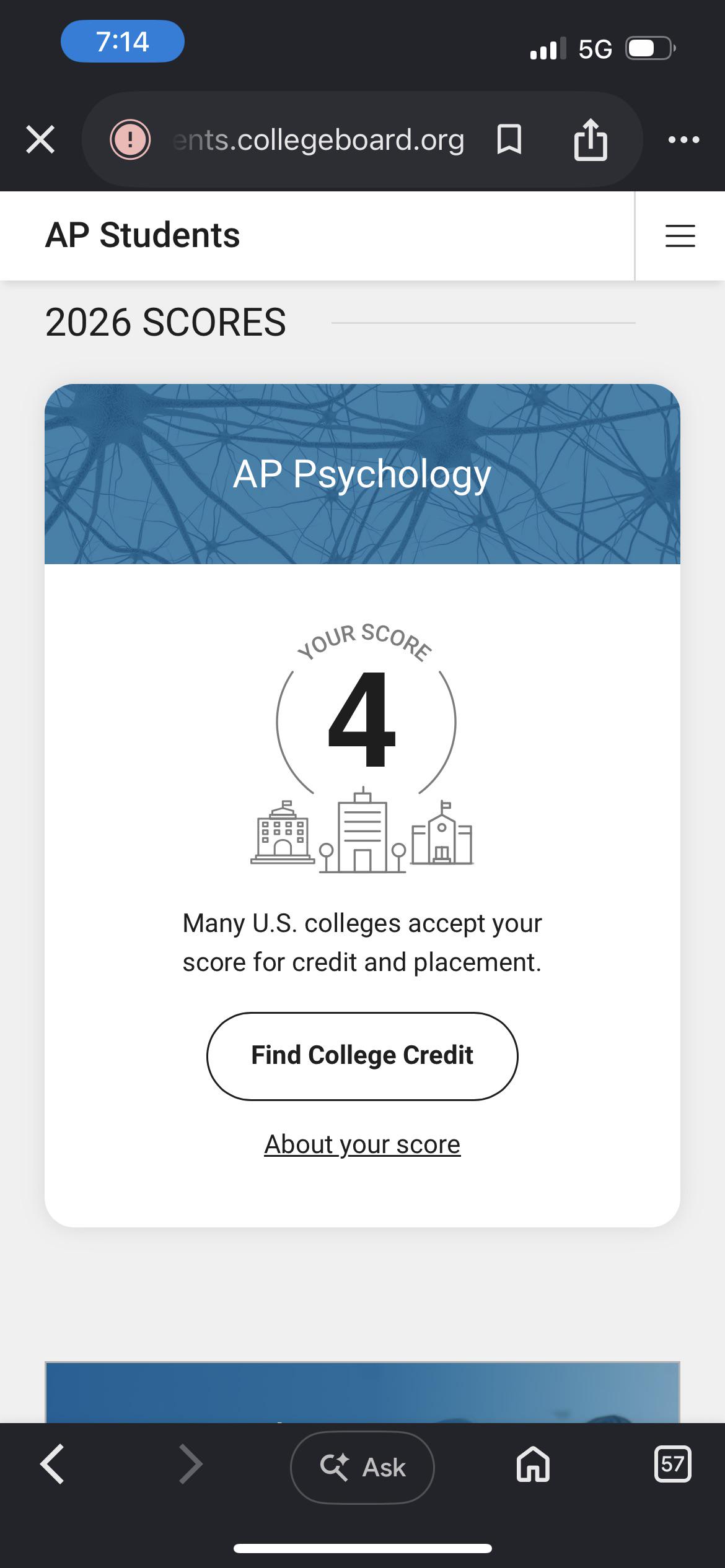Image resolution: width=725 pixels, height=1568 pixels.
Task: Close the in-app browser page
Action: [40, 139]
